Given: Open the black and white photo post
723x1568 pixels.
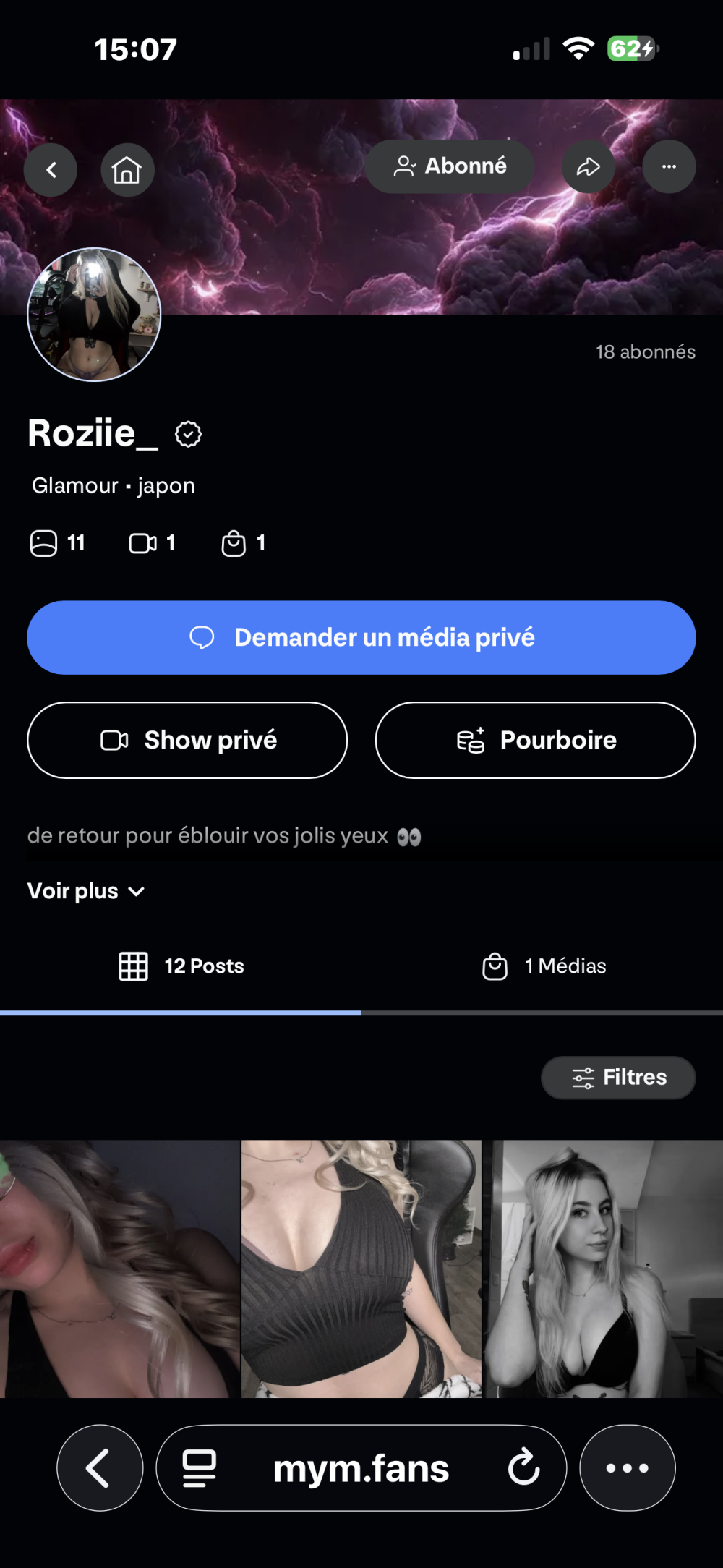Looking at the screenshot, I should (603, 1269).
